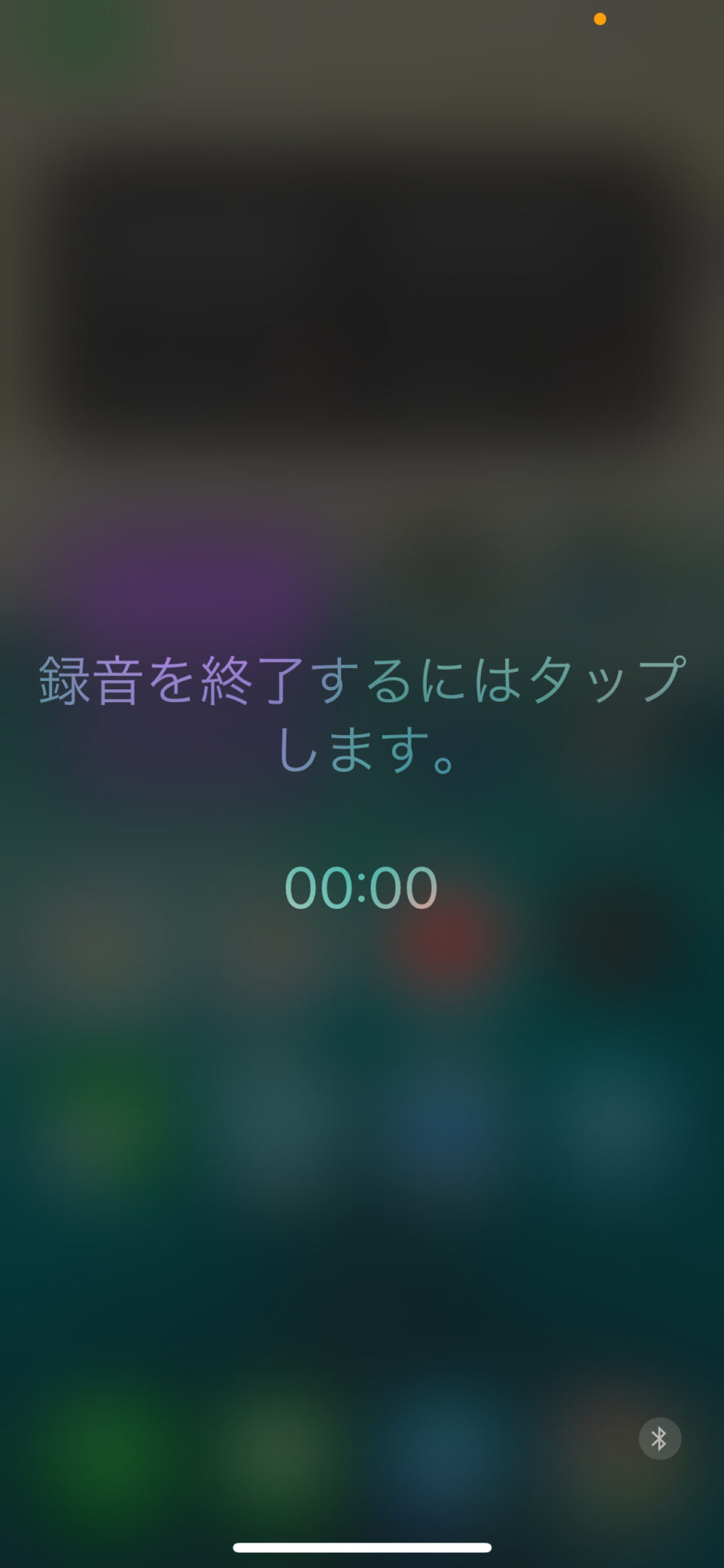Screen dimensions: 724x1568
Task: Tap the prompt to end the recording
Action: click(362, 715)
